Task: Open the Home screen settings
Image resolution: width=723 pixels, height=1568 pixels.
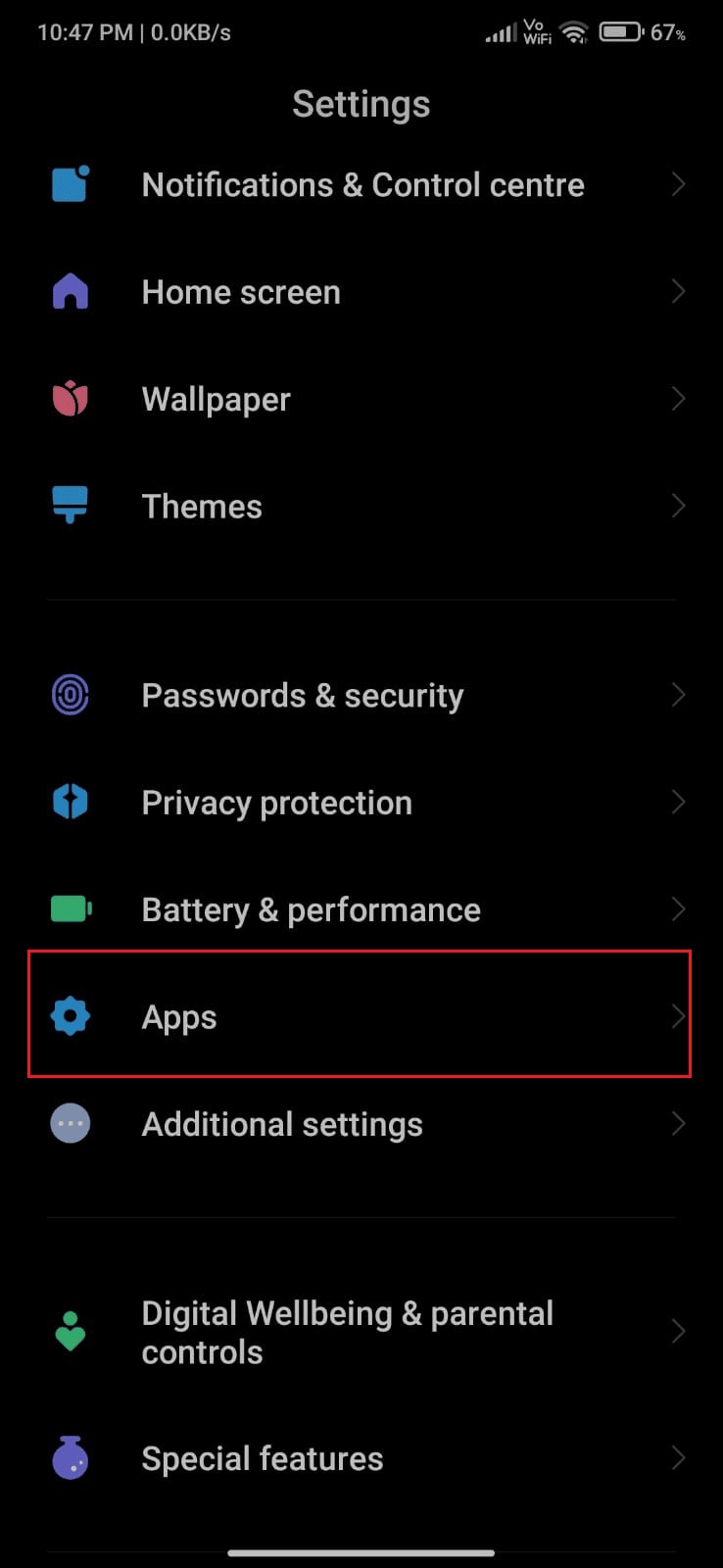Action: click(361, 291)
